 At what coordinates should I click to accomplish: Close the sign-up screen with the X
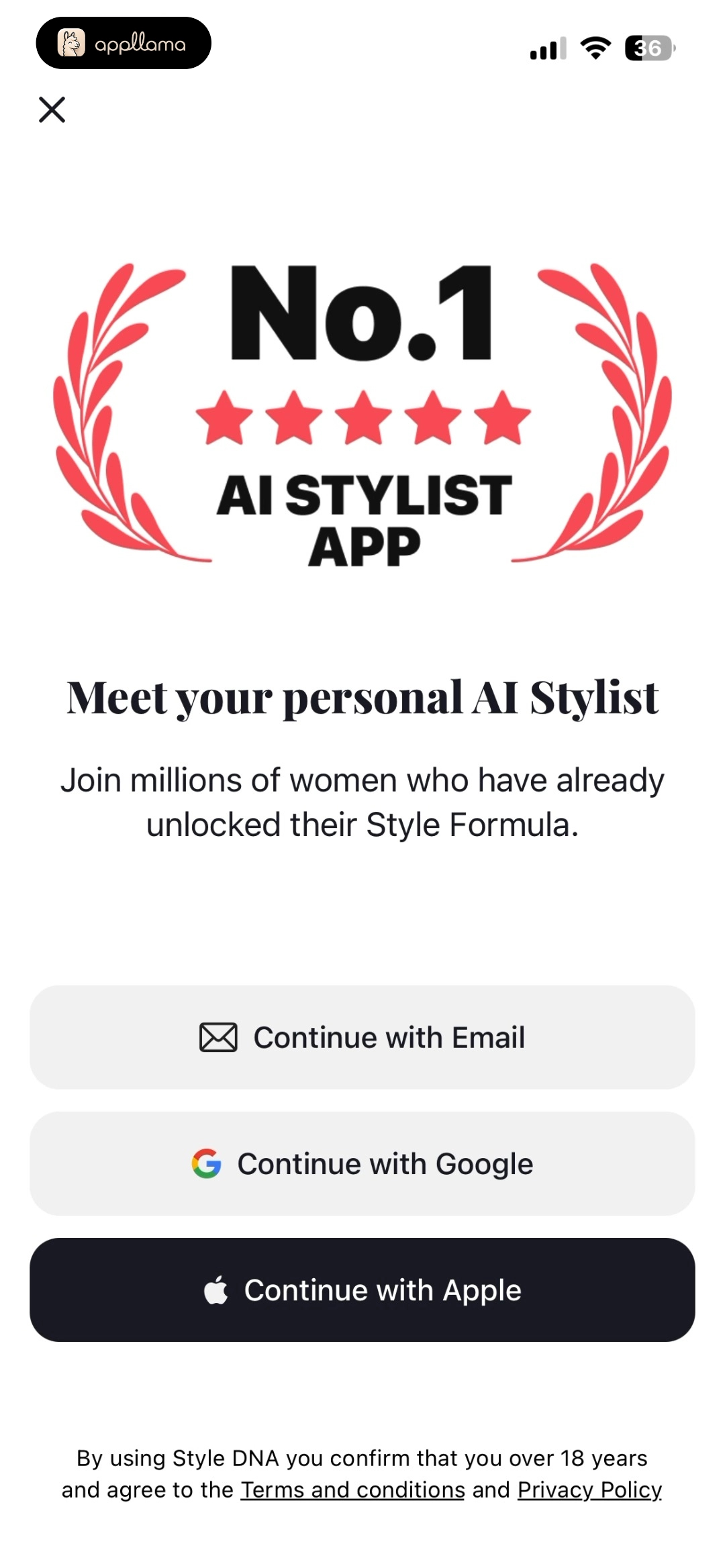tap(52, 109)
